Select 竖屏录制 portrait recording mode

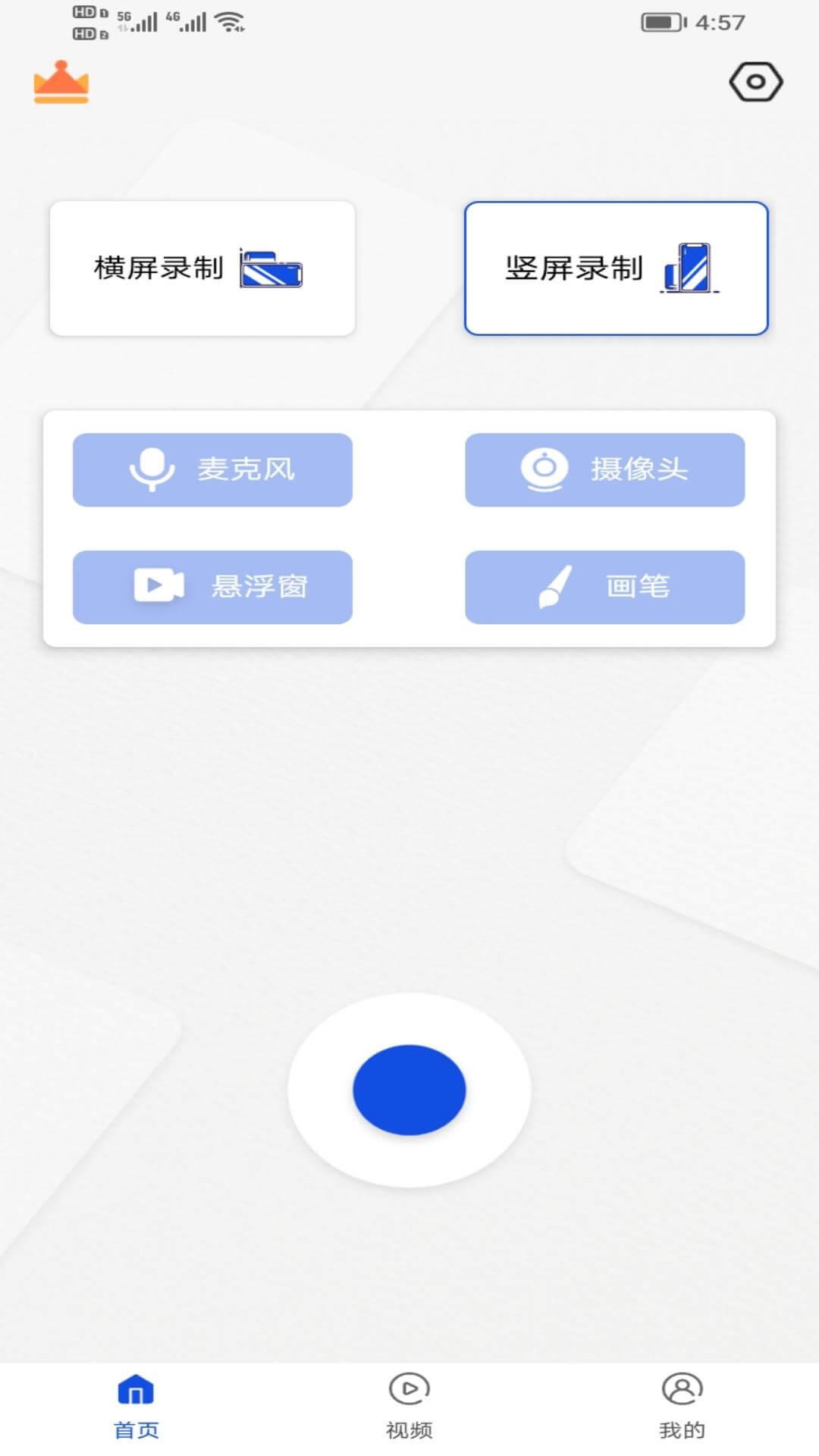click(618, 267)
